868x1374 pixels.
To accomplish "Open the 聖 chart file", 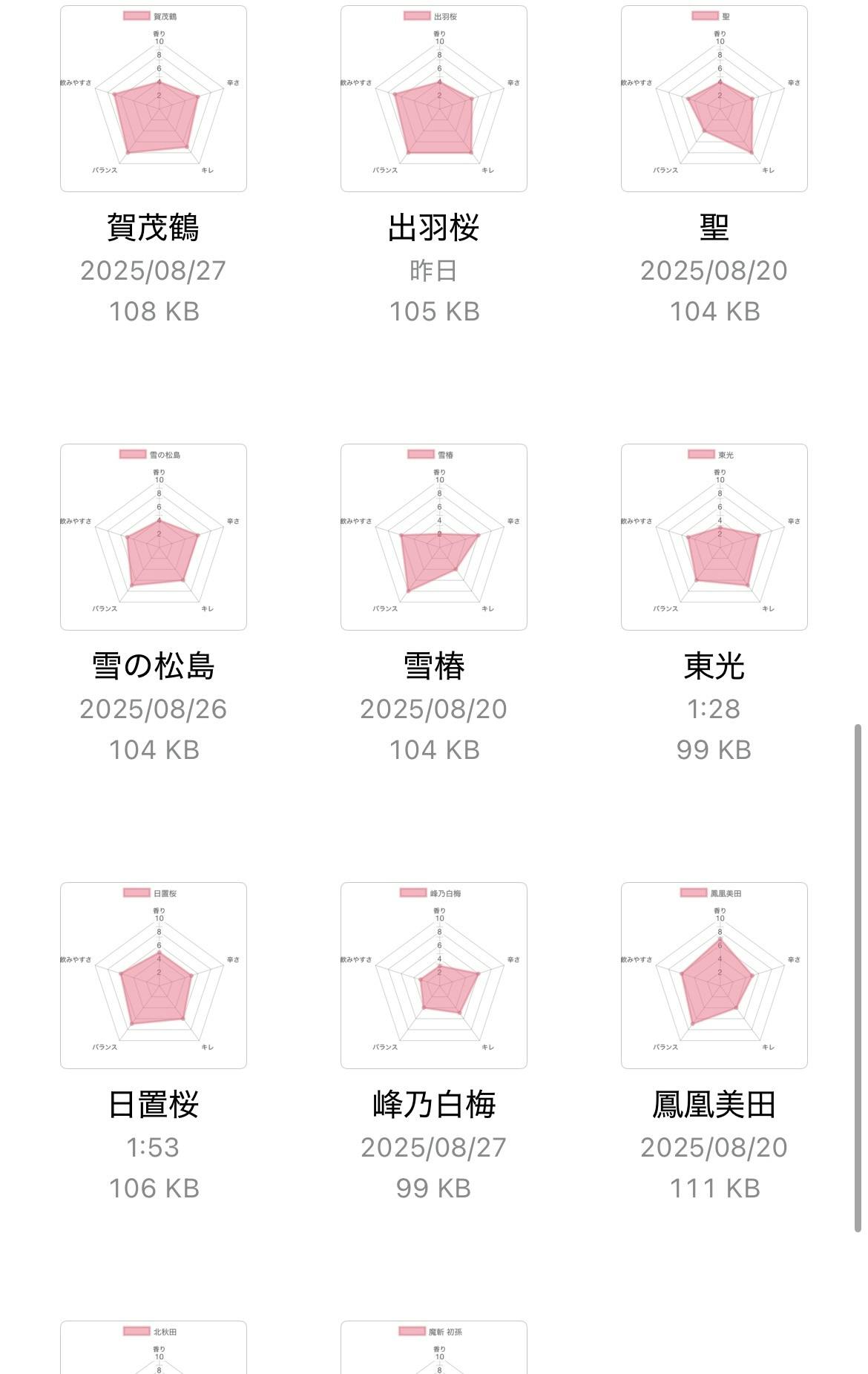I will pyautogui.click(x=714, y=99).
